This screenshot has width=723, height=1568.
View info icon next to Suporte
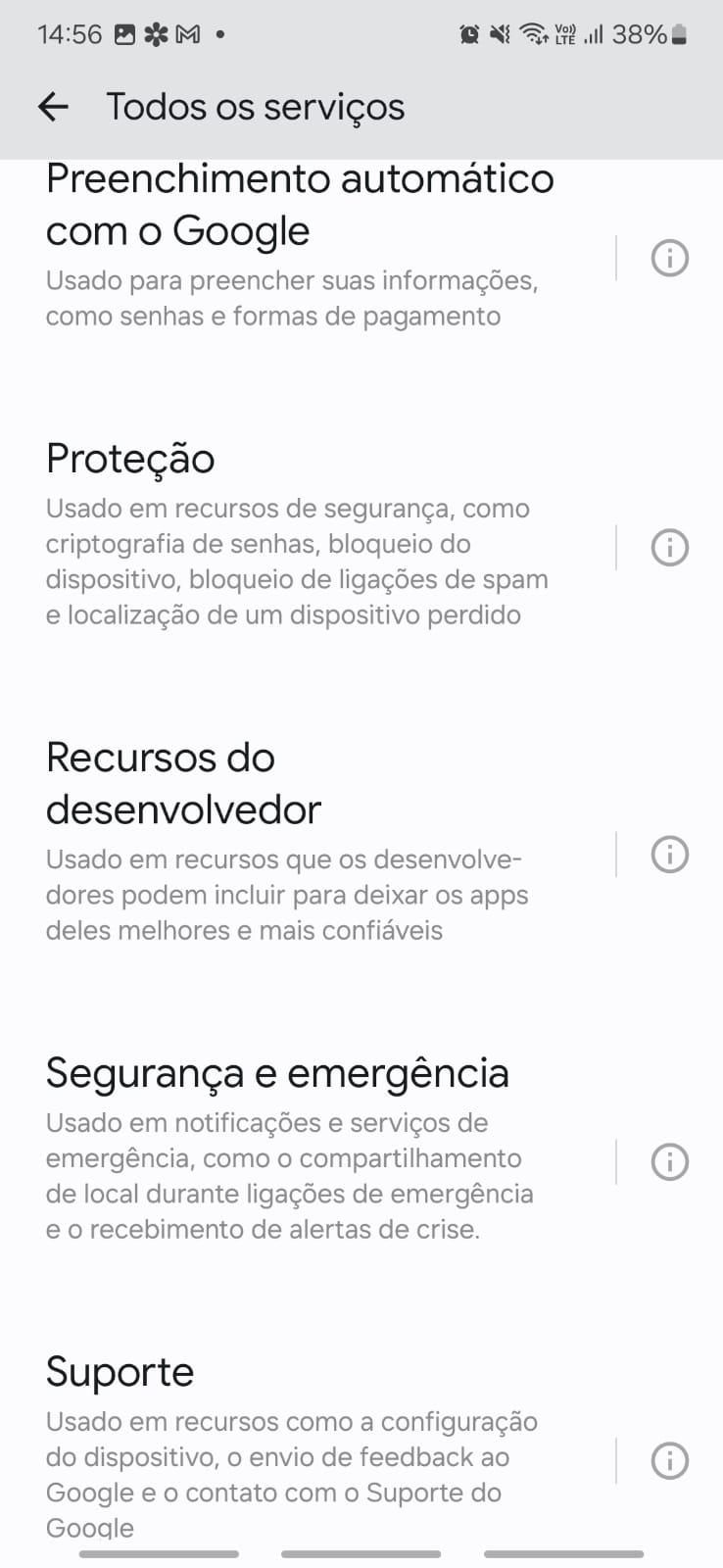click(x=670, y=1460)
